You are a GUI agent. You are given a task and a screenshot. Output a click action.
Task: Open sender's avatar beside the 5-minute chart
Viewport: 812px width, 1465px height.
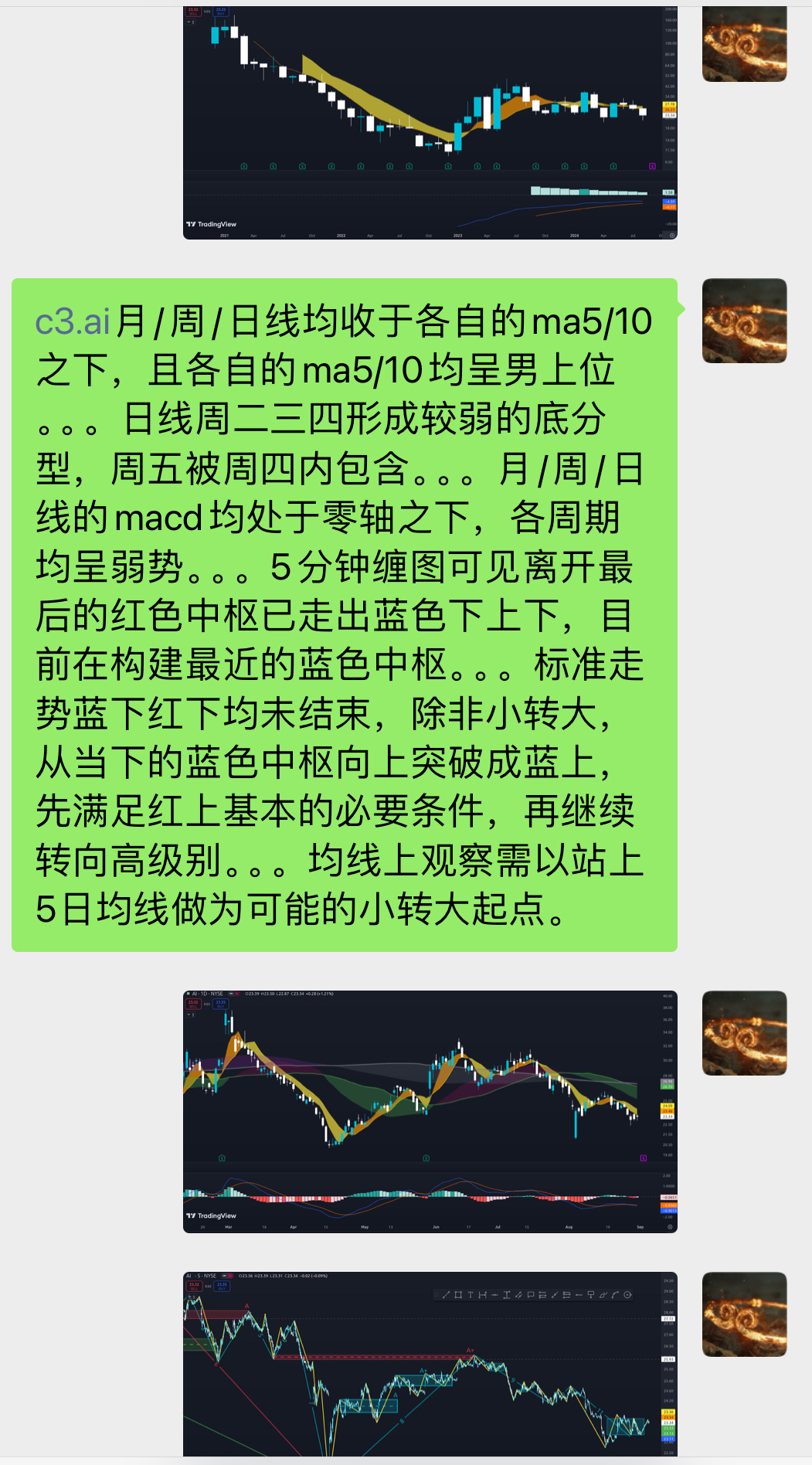[744, 1314]
